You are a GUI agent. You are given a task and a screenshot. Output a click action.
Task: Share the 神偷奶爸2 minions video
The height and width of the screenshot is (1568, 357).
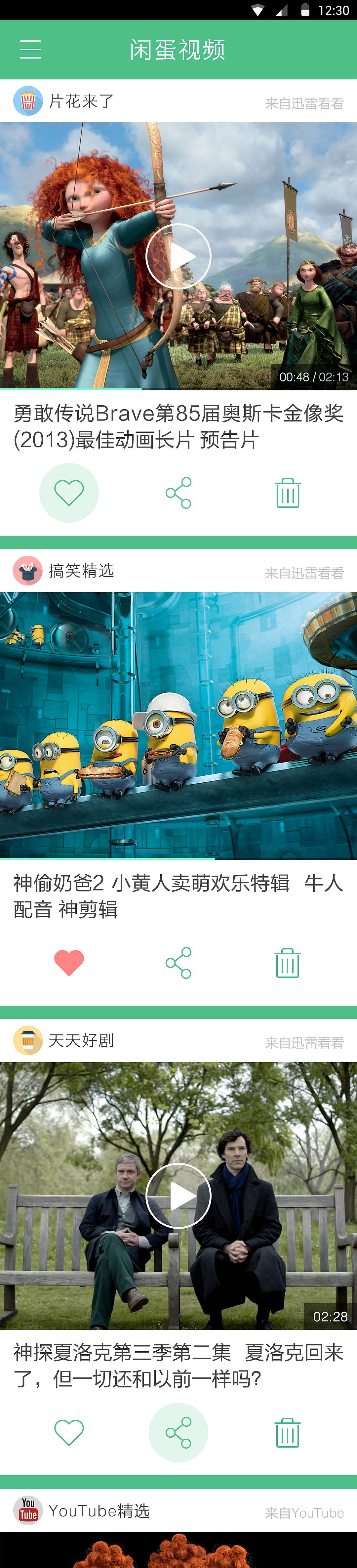pos(178,962)
